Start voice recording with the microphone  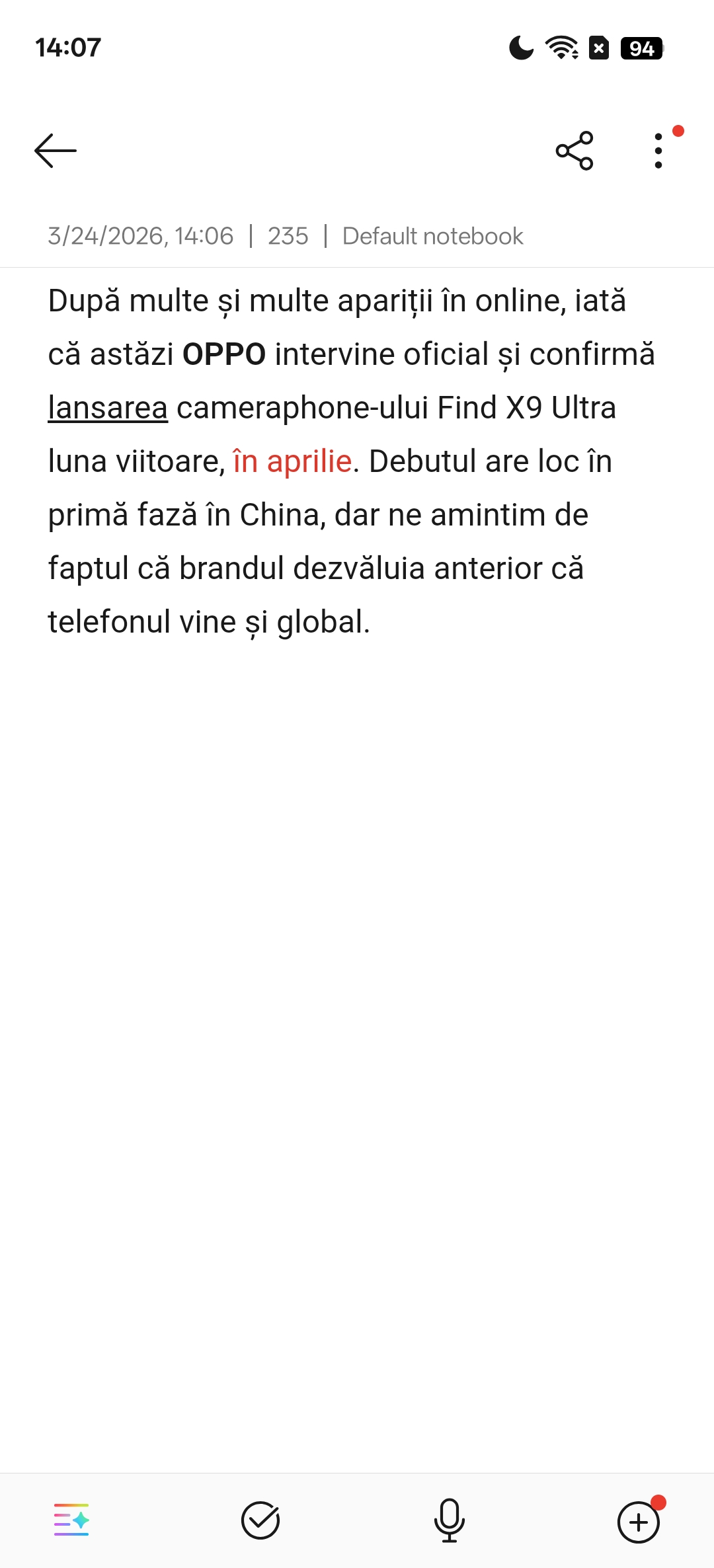pos(450,1520)
